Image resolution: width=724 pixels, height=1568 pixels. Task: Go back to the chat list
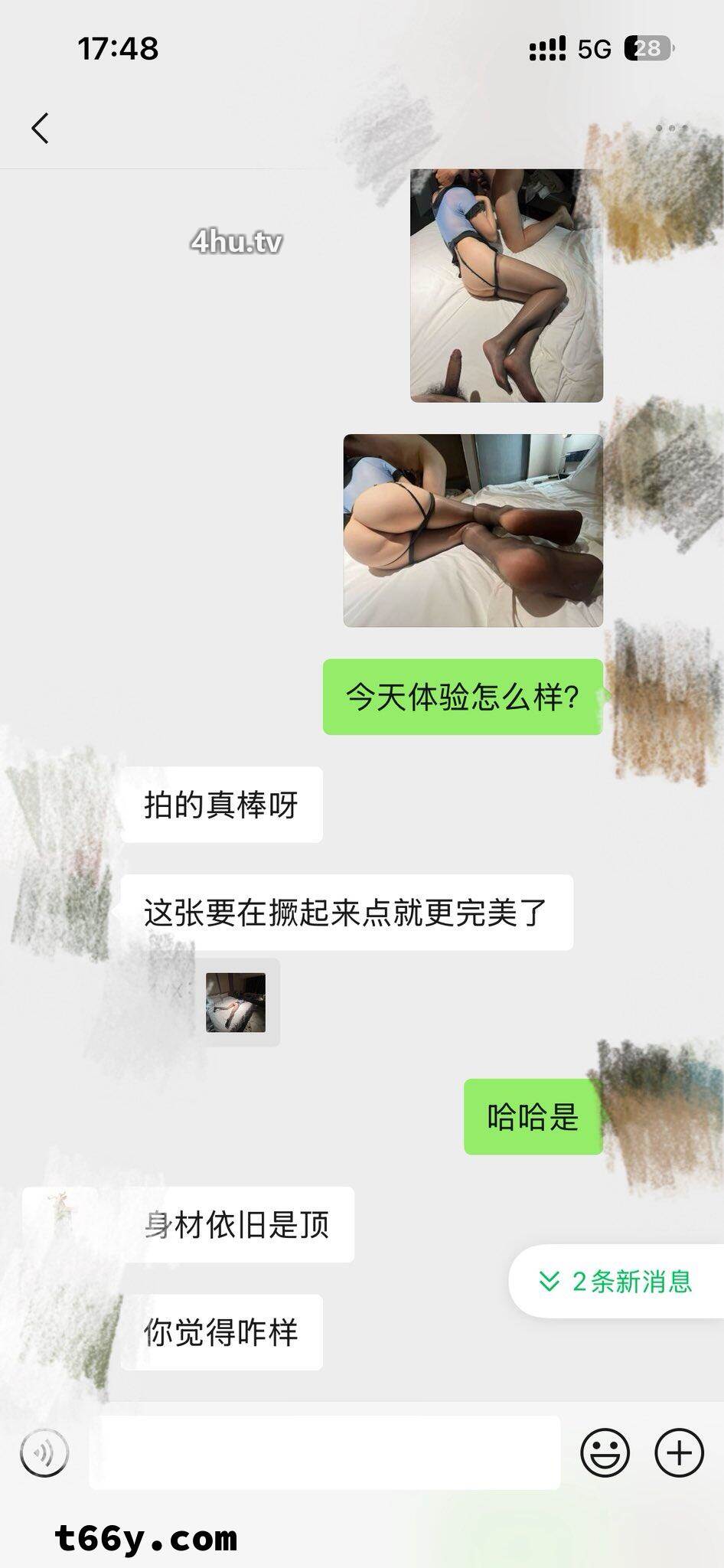click(x=40, y=128)
